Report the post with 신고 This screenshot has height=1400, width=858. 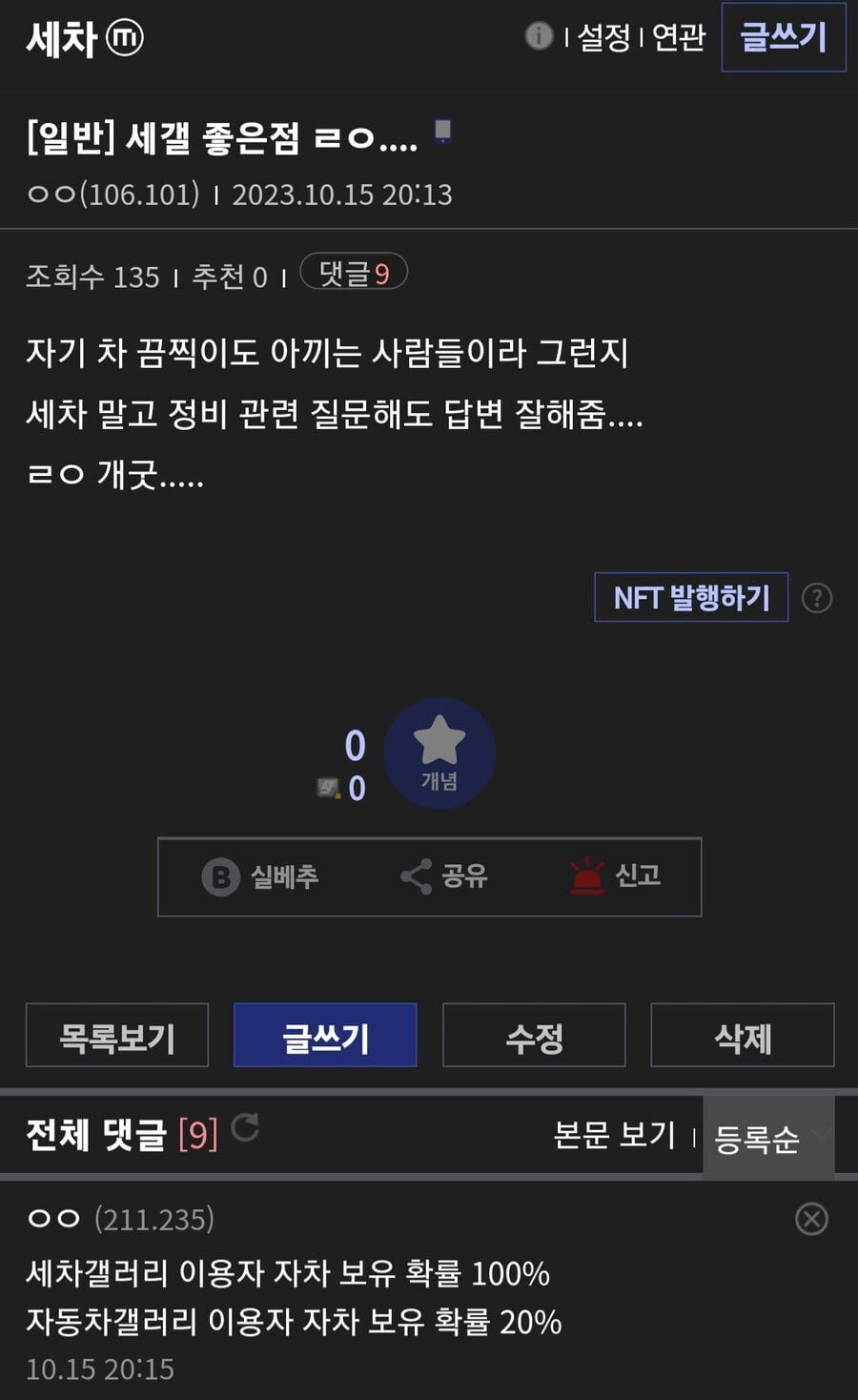click(616, 876)
